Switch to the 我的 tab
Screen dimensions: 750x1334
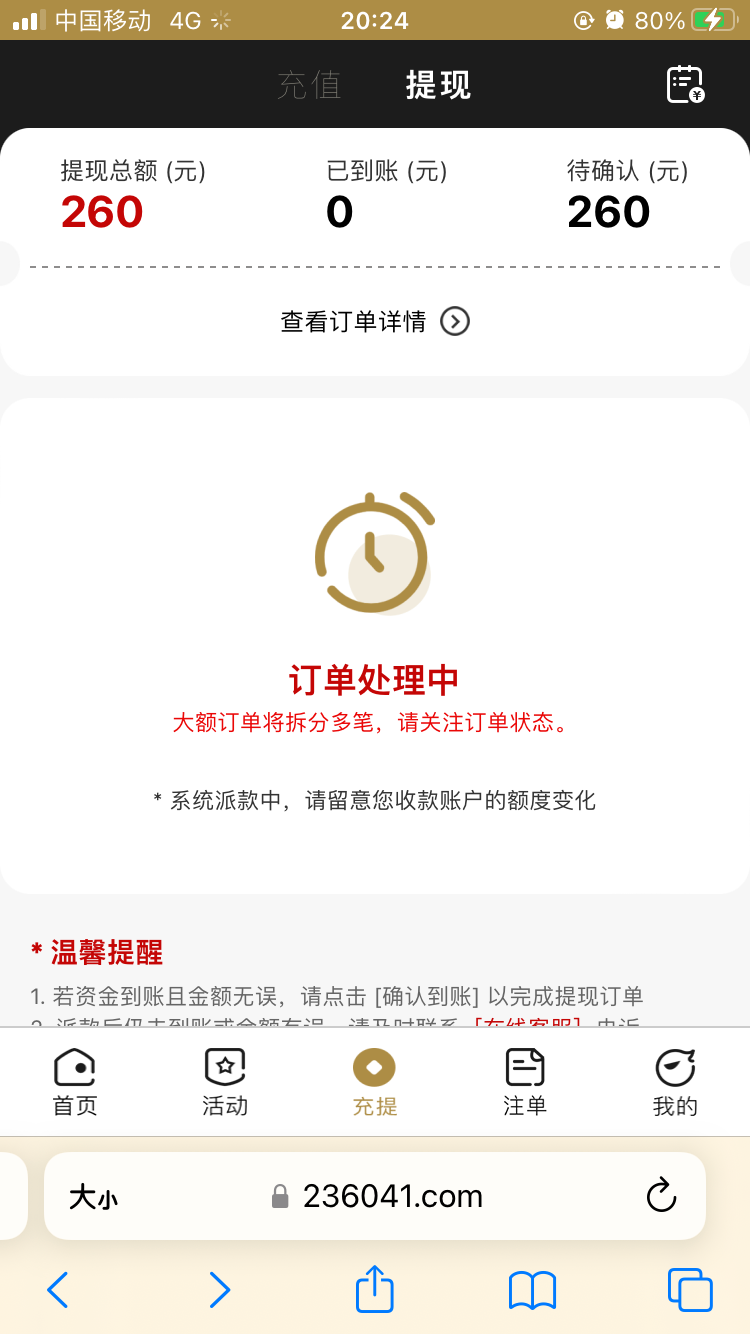coord(675,1082)
